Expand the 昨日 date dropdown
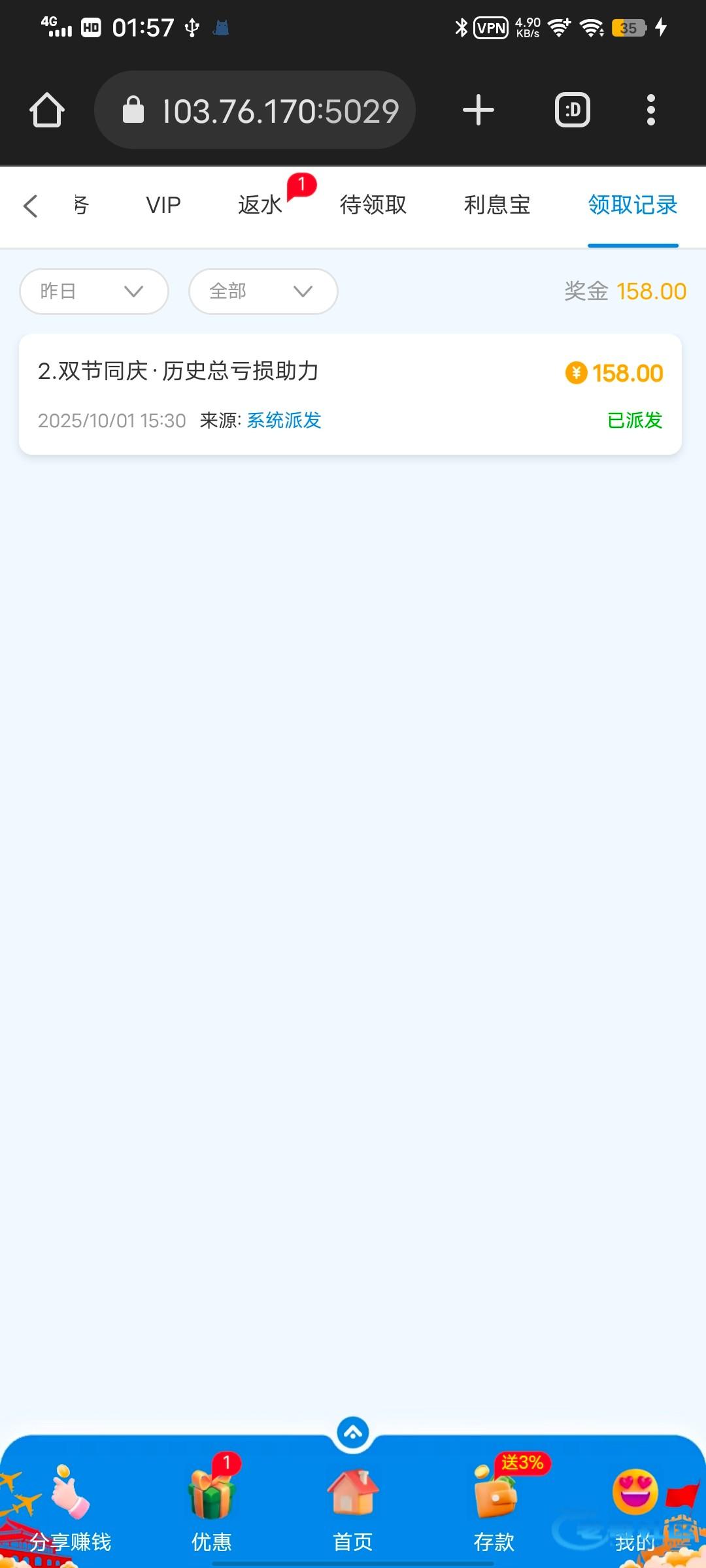706x1568 pixels. point(94,291)
